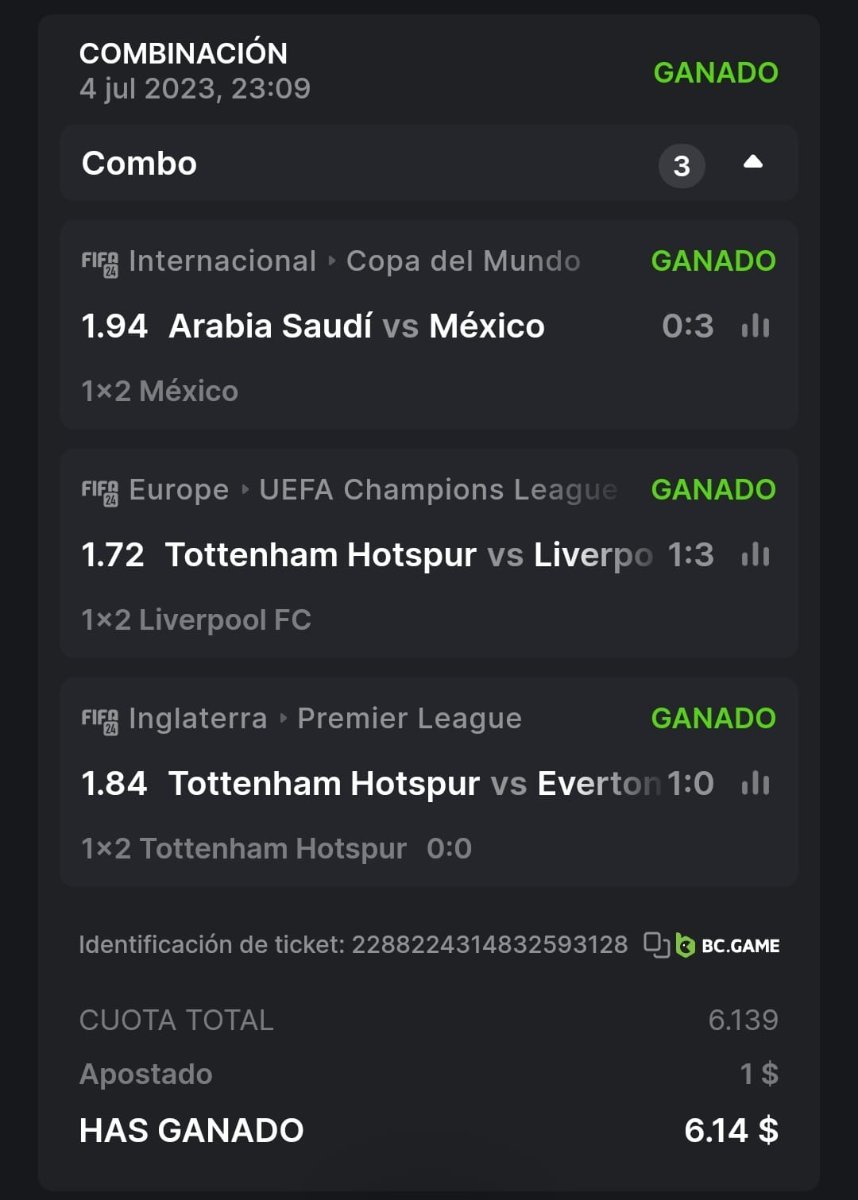
Task: Open statistics for Tottenham Hotspur vs Liverpool
Action: click(755, 555)
